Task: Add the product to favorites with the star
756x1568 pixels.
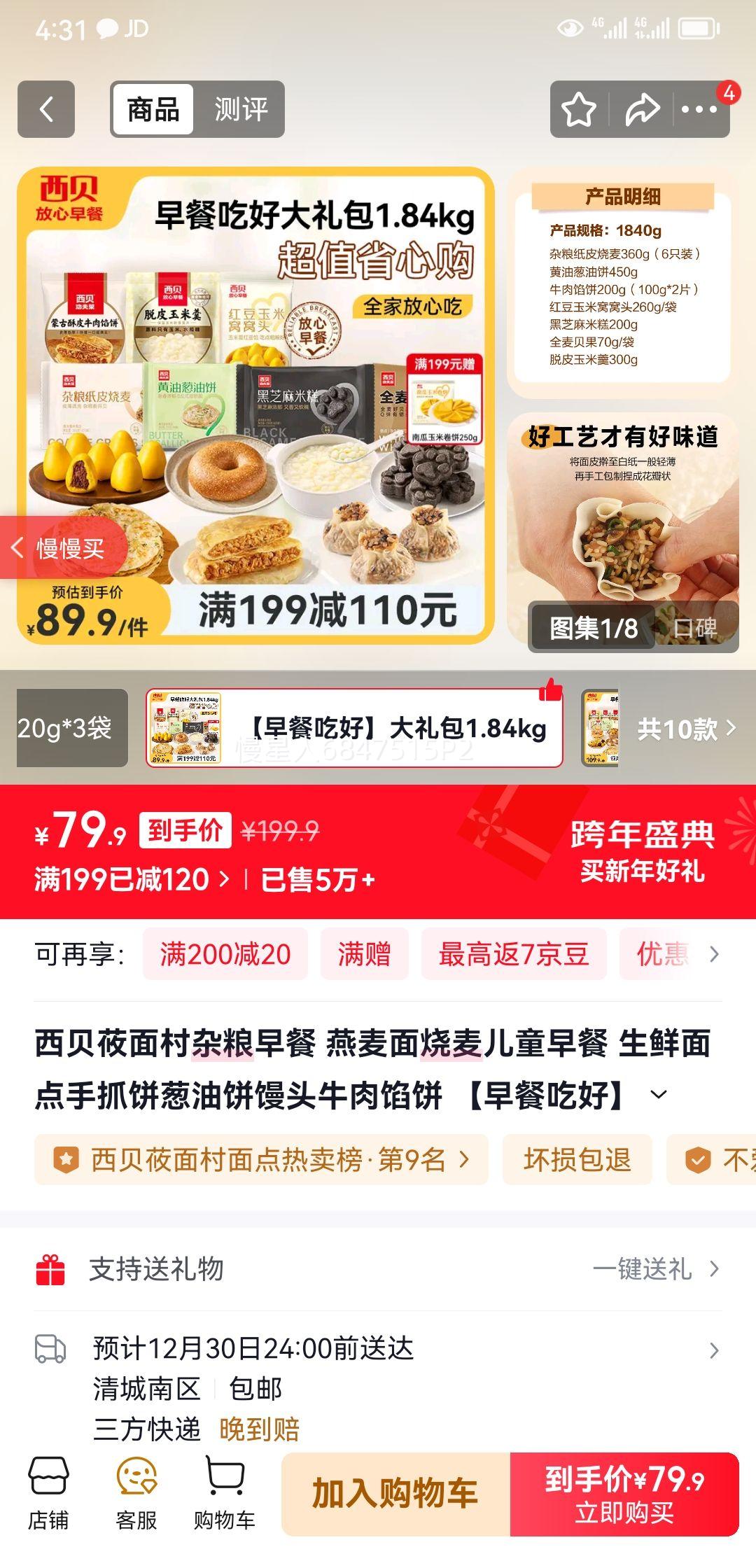Action: click(x=577, y=108)
